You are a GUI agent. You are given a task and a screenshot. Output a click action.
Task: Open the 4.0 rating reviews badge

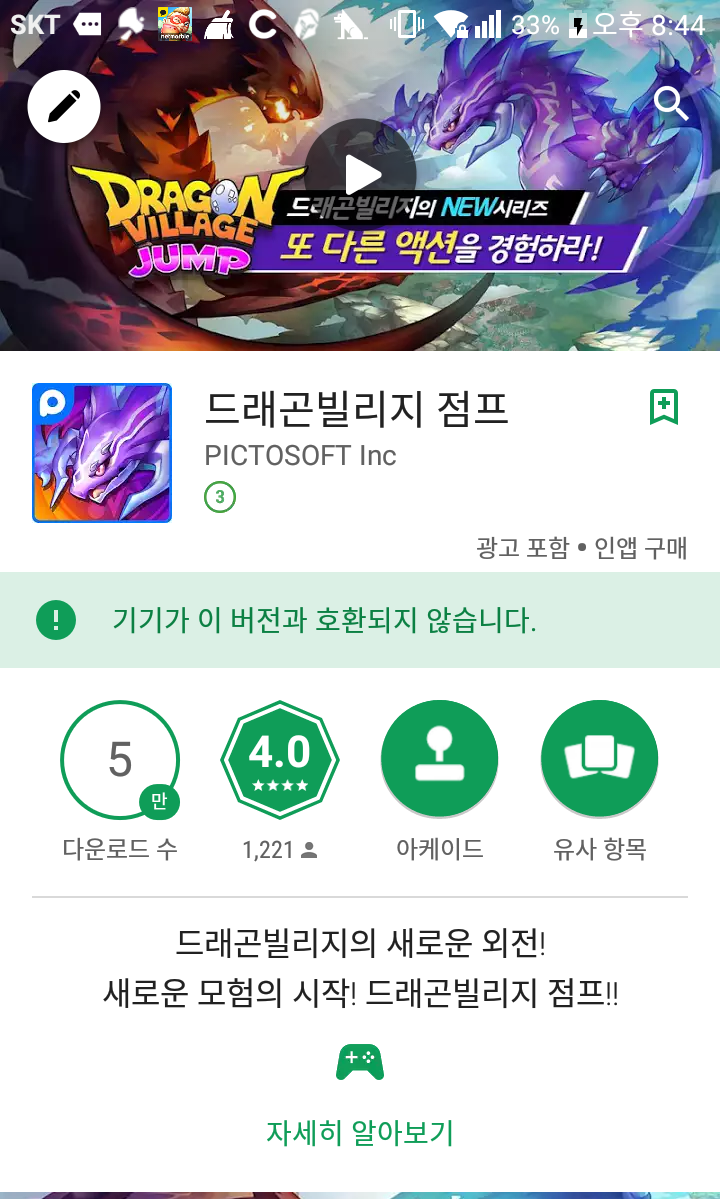(x=279, y=760)
